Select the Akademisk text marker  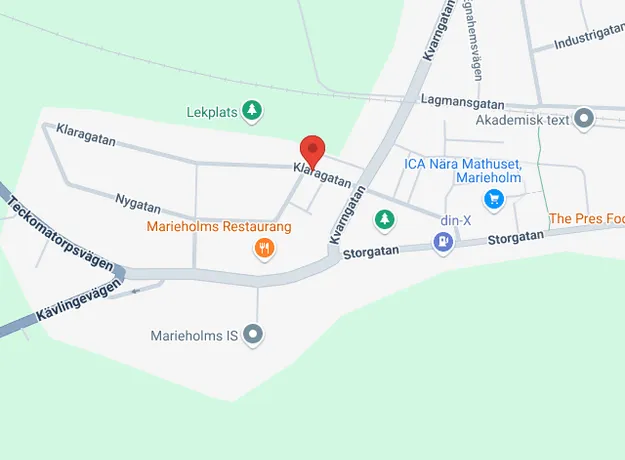coord(585,120)
